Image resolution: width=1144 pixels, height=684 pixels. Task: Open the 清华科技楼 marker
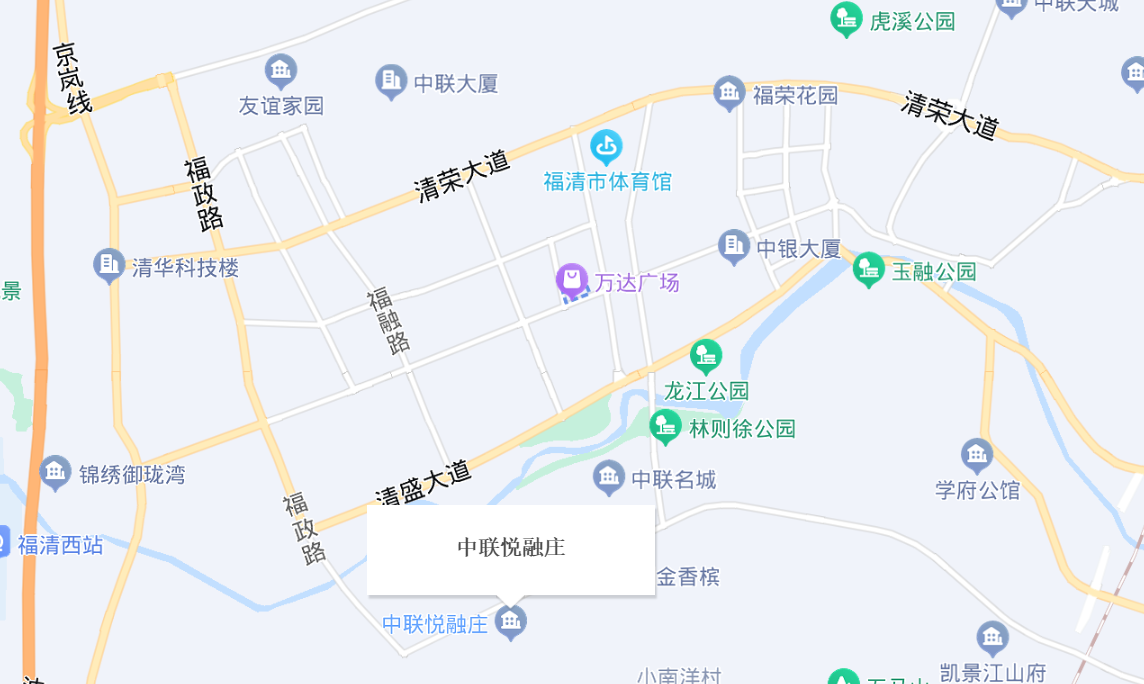click(x=109, y=267)
